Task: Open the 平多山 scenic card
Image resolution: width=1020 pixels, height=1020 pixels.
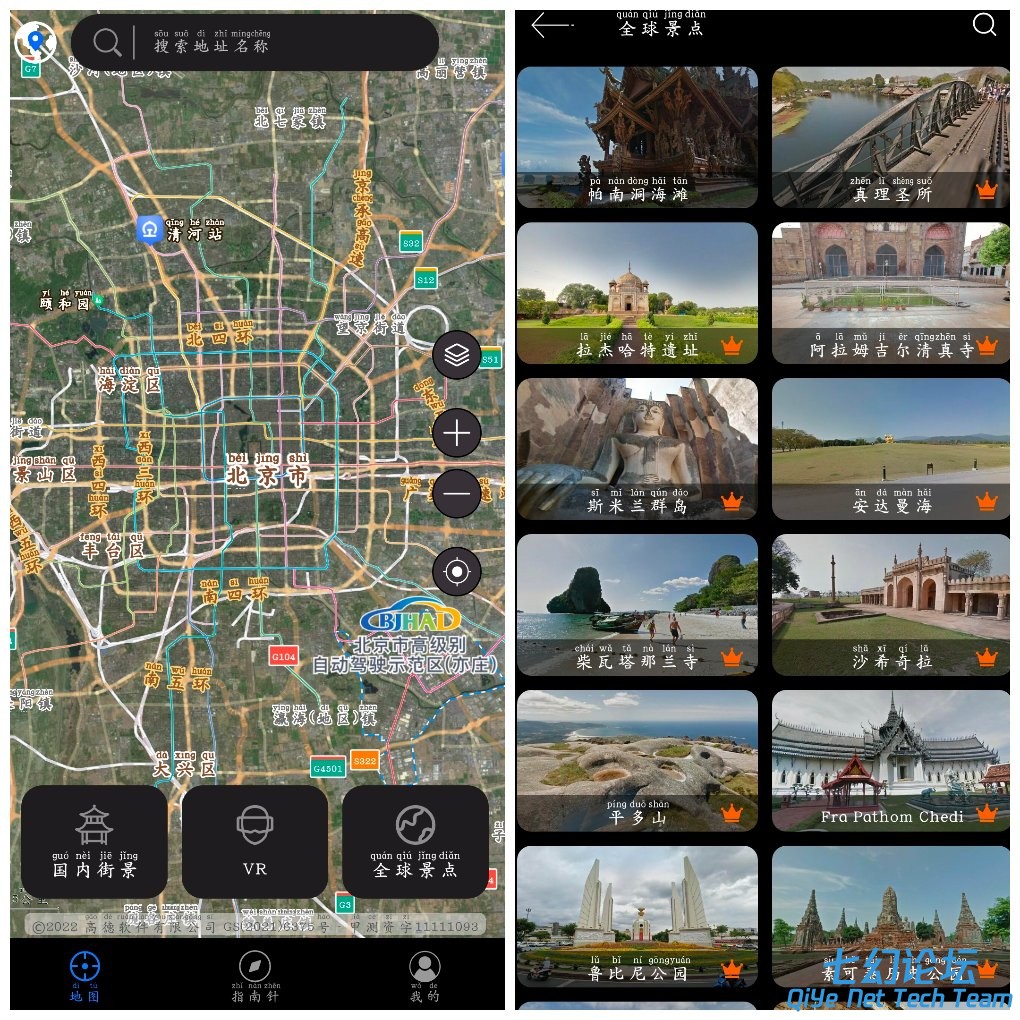Action: (637, 761)
